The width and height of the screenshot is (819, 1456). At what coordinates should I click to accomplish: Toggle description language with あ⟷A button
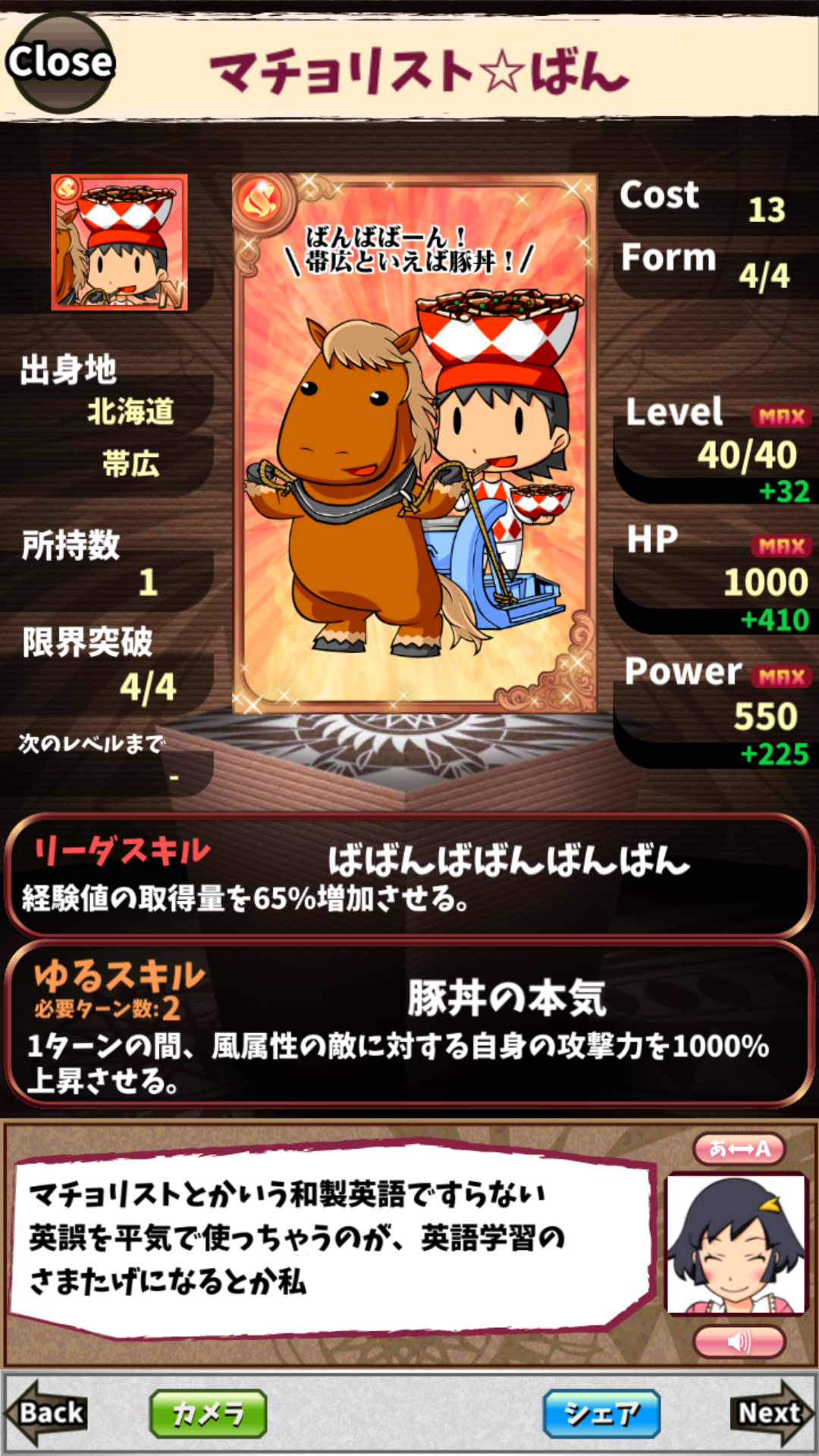[739, 1148]
